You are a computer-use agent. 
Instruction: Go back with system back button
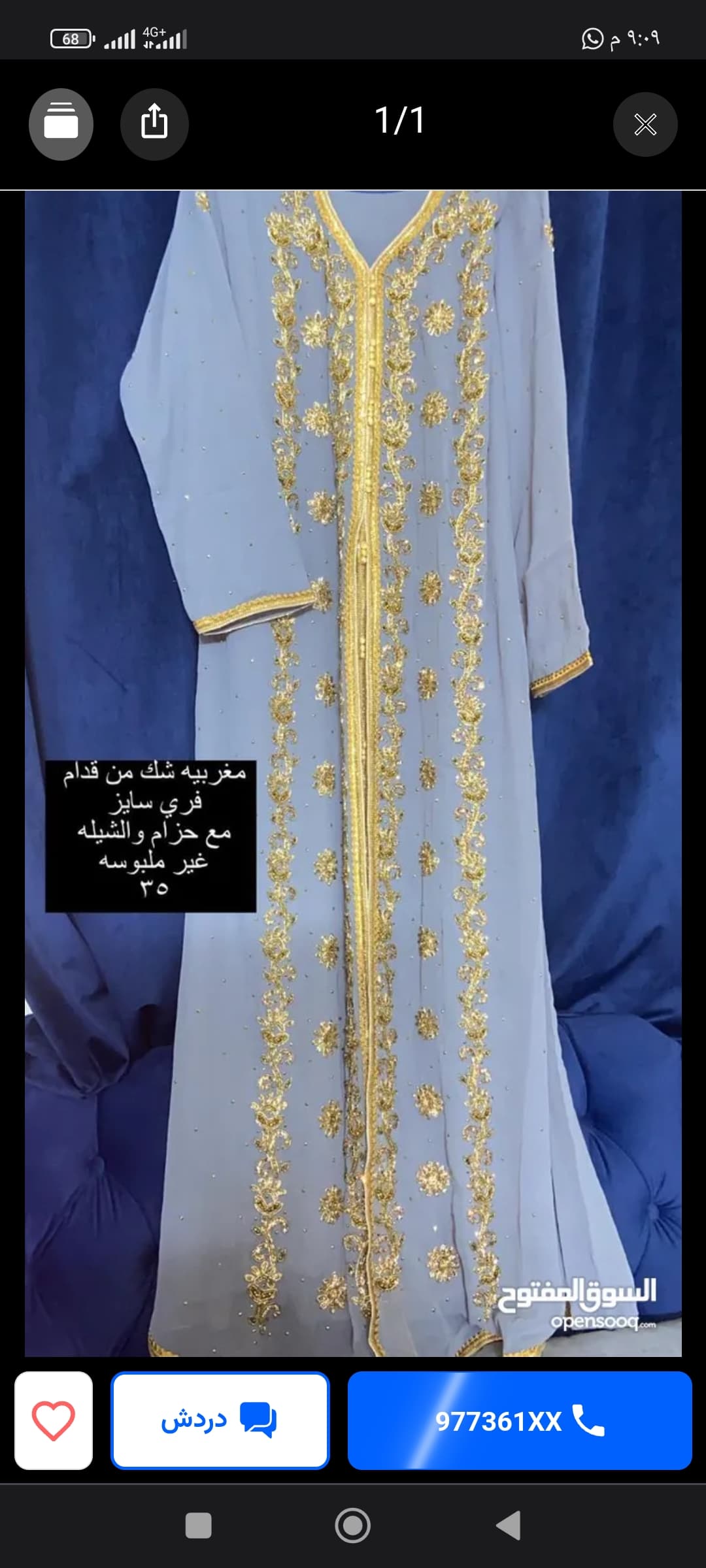point(509,1526)
